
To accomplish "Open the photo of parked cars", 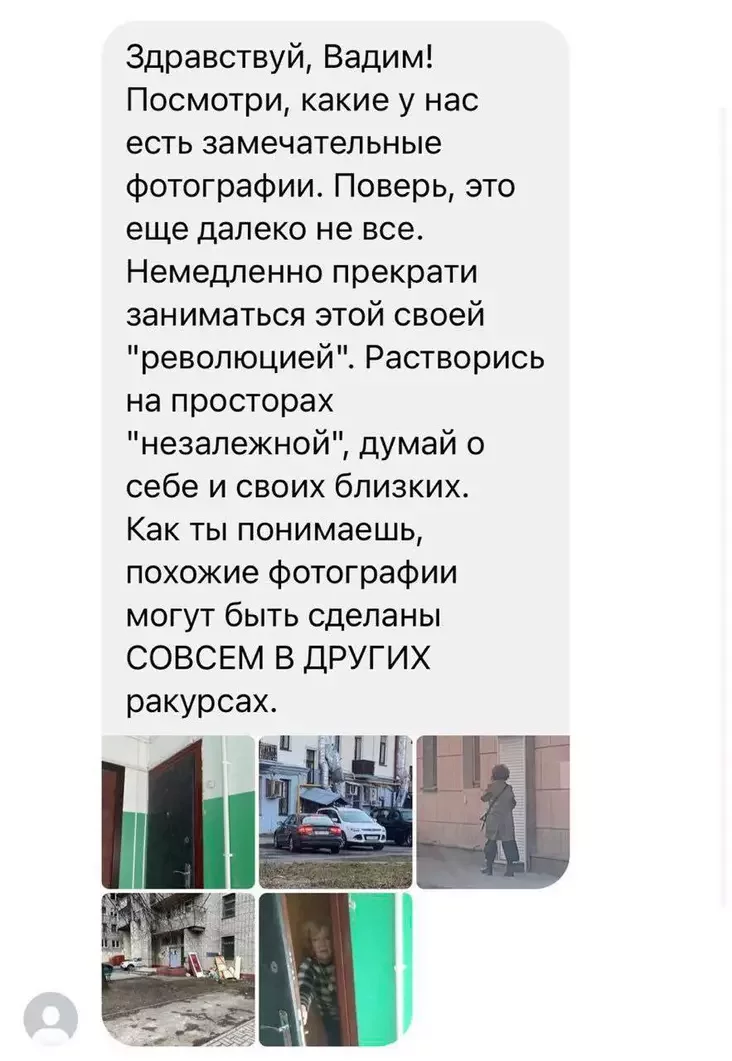I will 335,811.
